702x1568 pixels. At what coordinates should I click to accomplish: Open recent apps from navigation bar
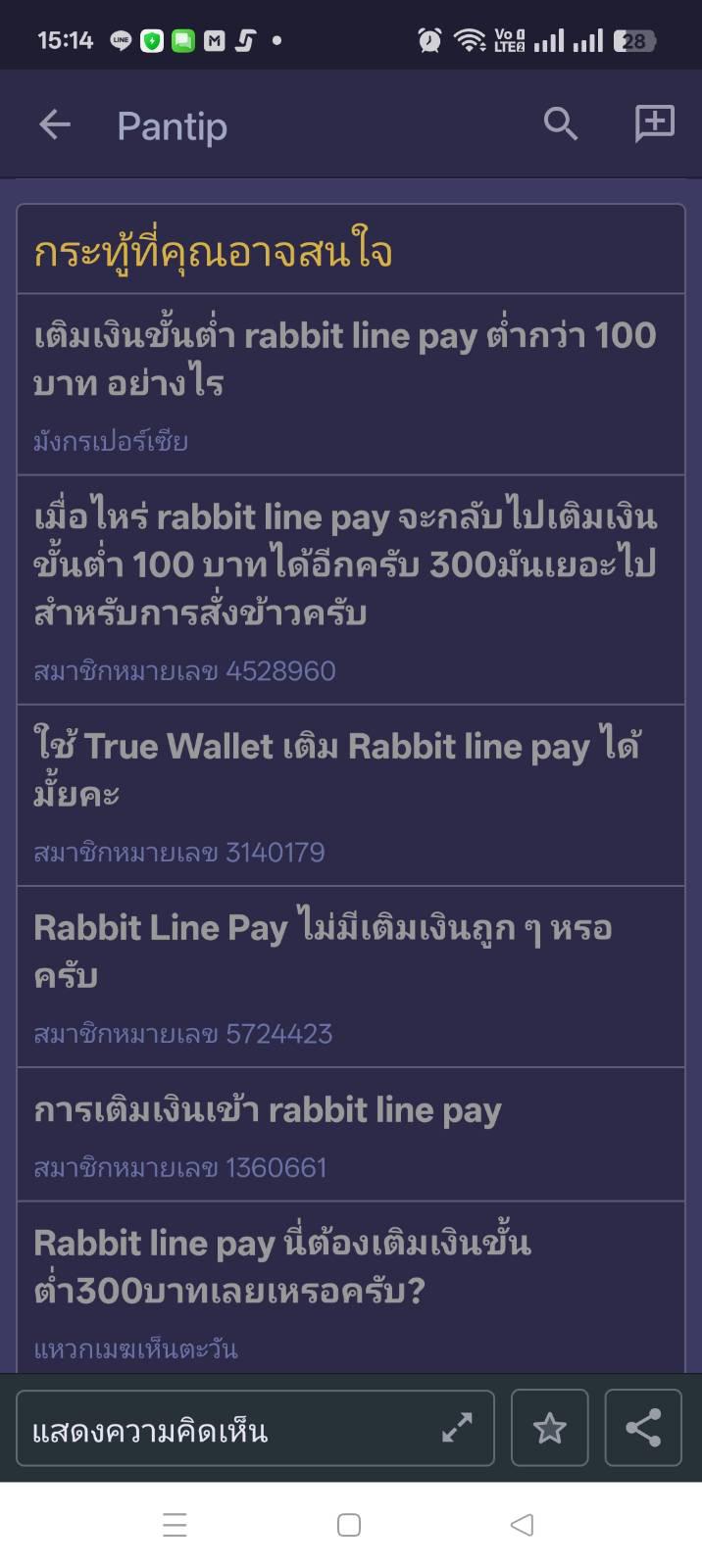(x=175, y=1525)
